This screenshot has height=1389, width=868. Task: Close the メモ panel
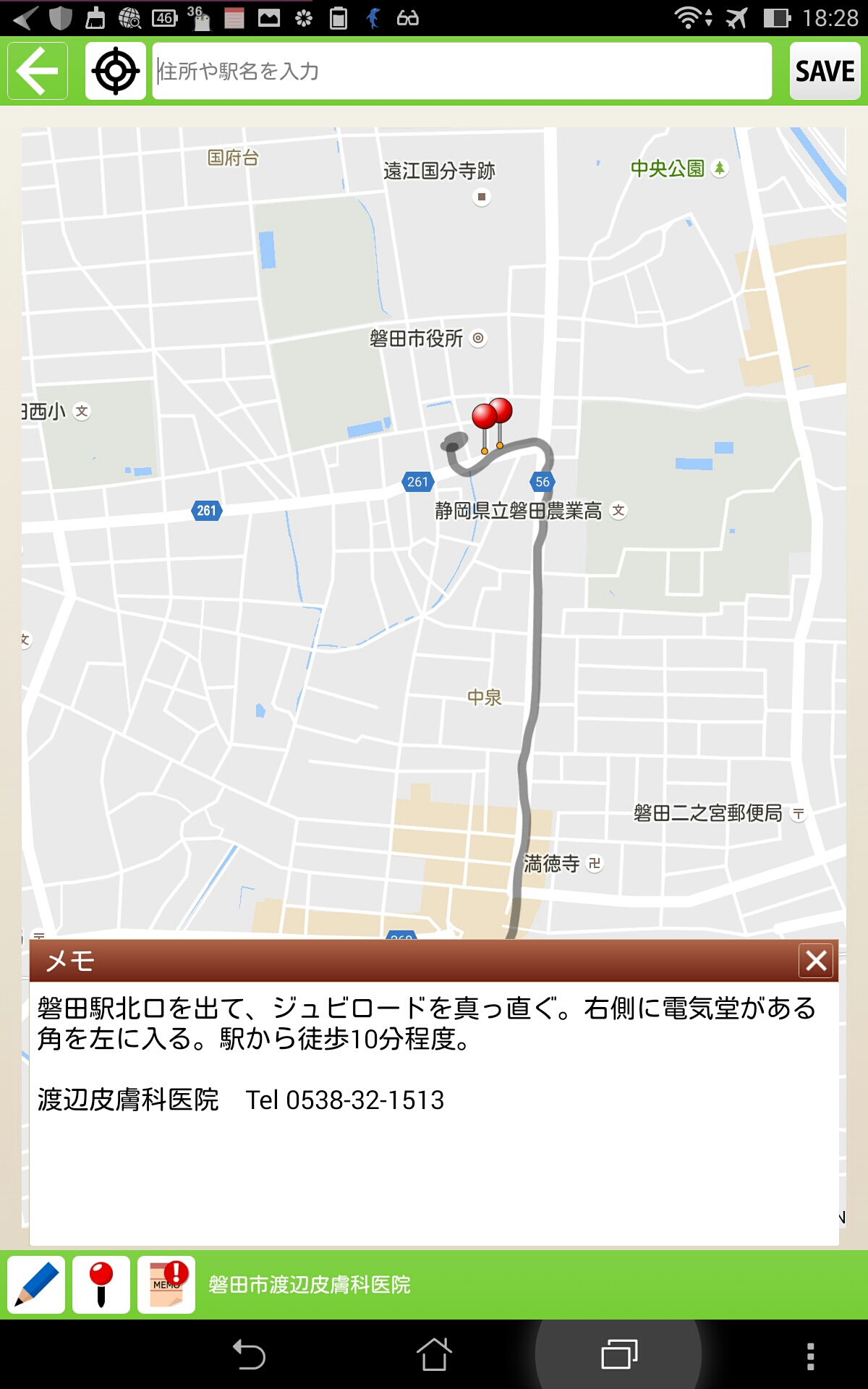pos(816,961)
